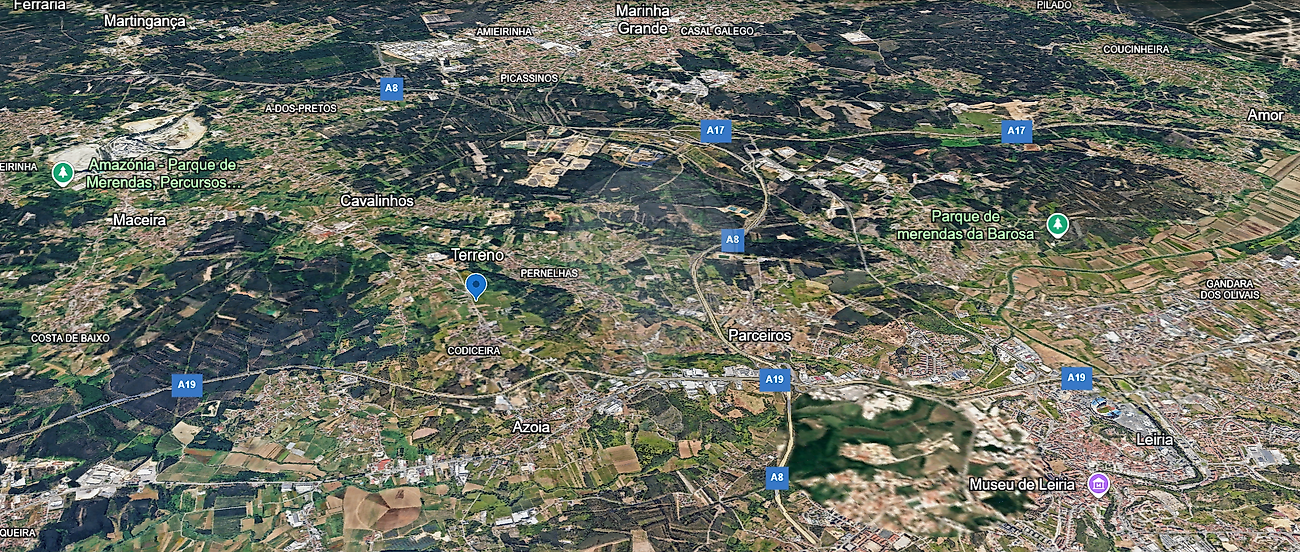Screen dimensions: 1300x552
Task: Open the Parque de merendas da Barosa marker
Action: pos(1057,224)
